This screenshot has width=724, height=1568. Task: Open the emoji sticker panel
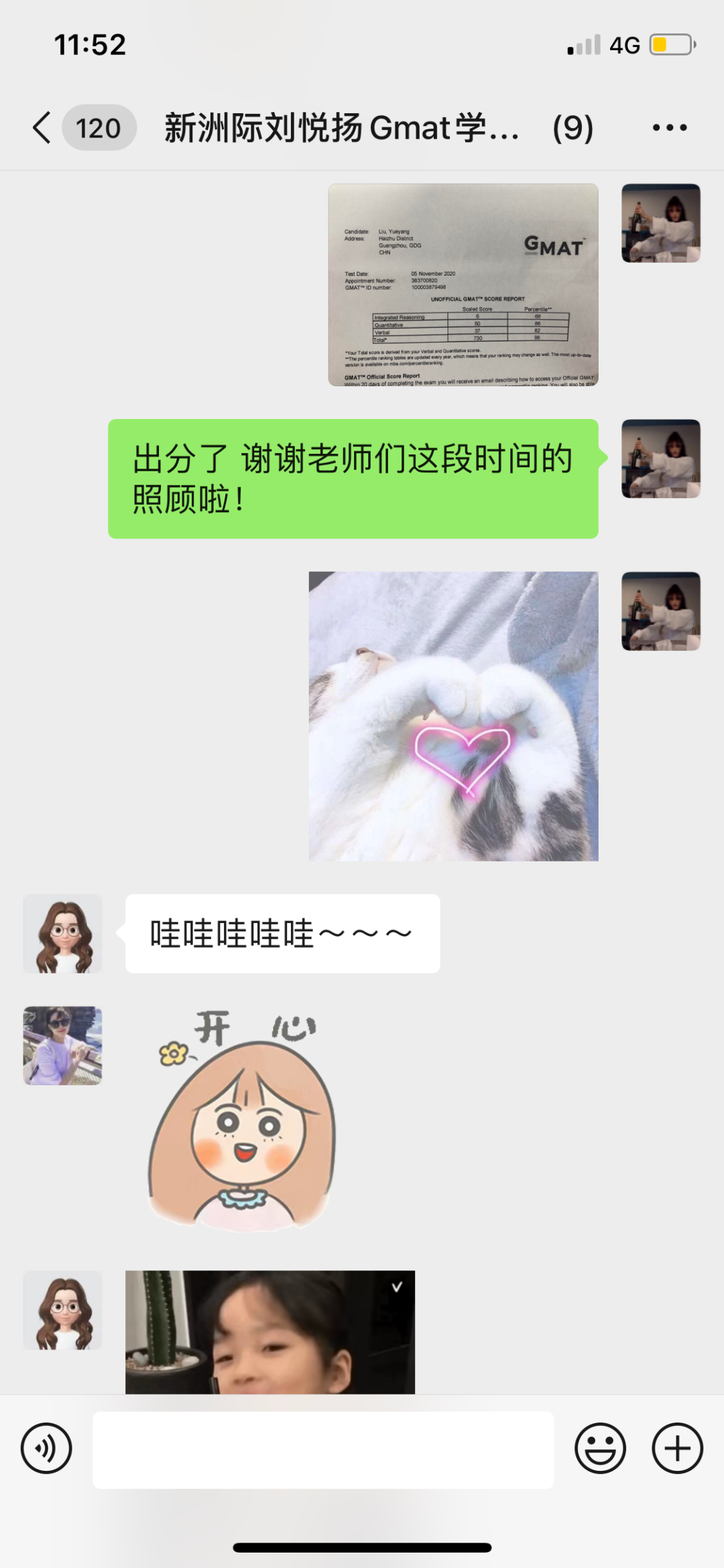[600, 1448]
